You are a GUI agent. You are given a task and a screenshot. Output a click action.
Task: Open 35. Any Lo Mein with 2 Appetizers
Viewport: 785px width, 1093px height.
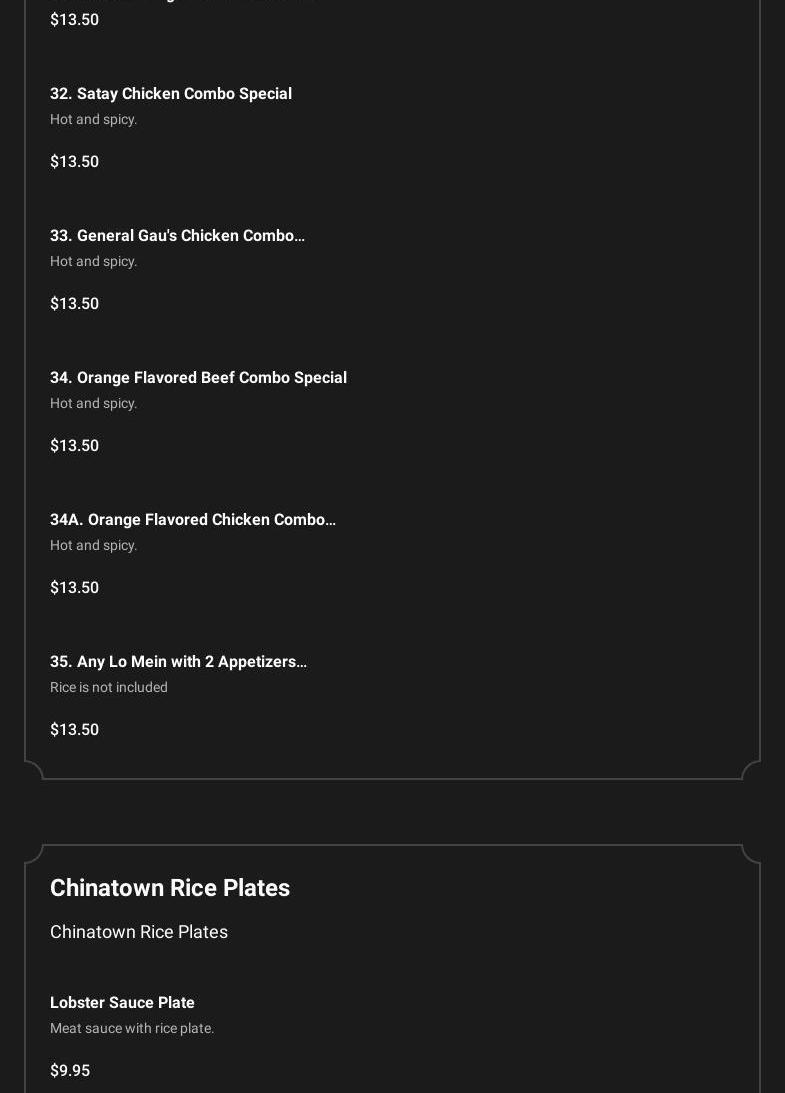tap(178, 662)
